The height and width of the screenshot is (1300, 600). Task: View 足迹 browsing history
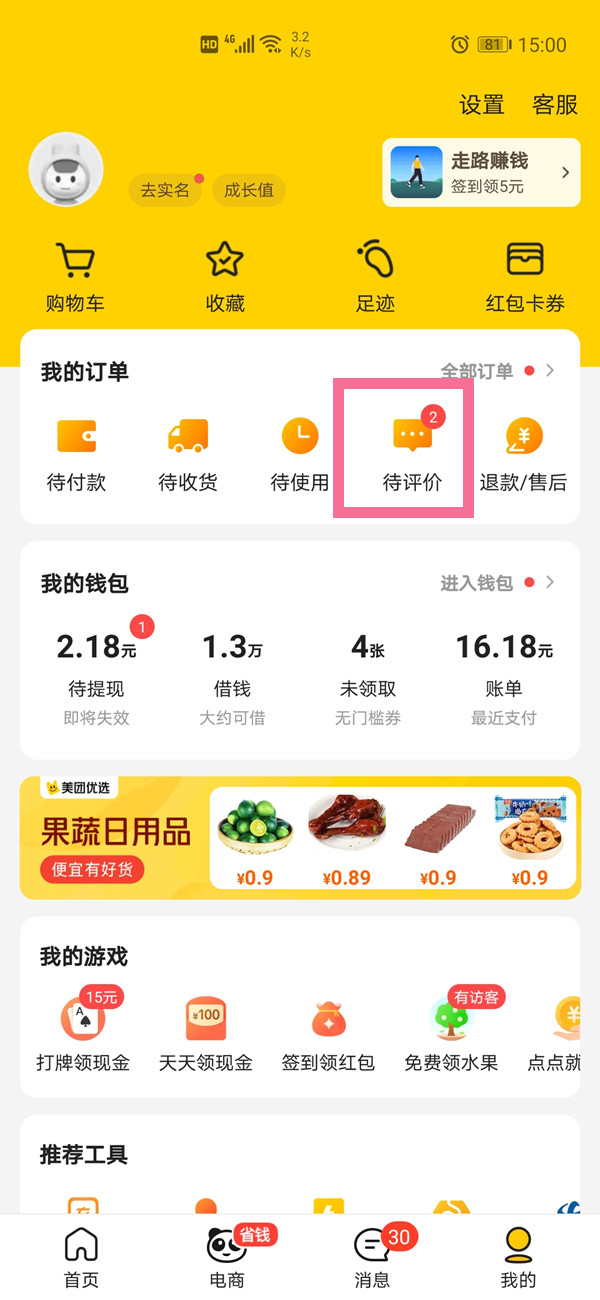375,277
